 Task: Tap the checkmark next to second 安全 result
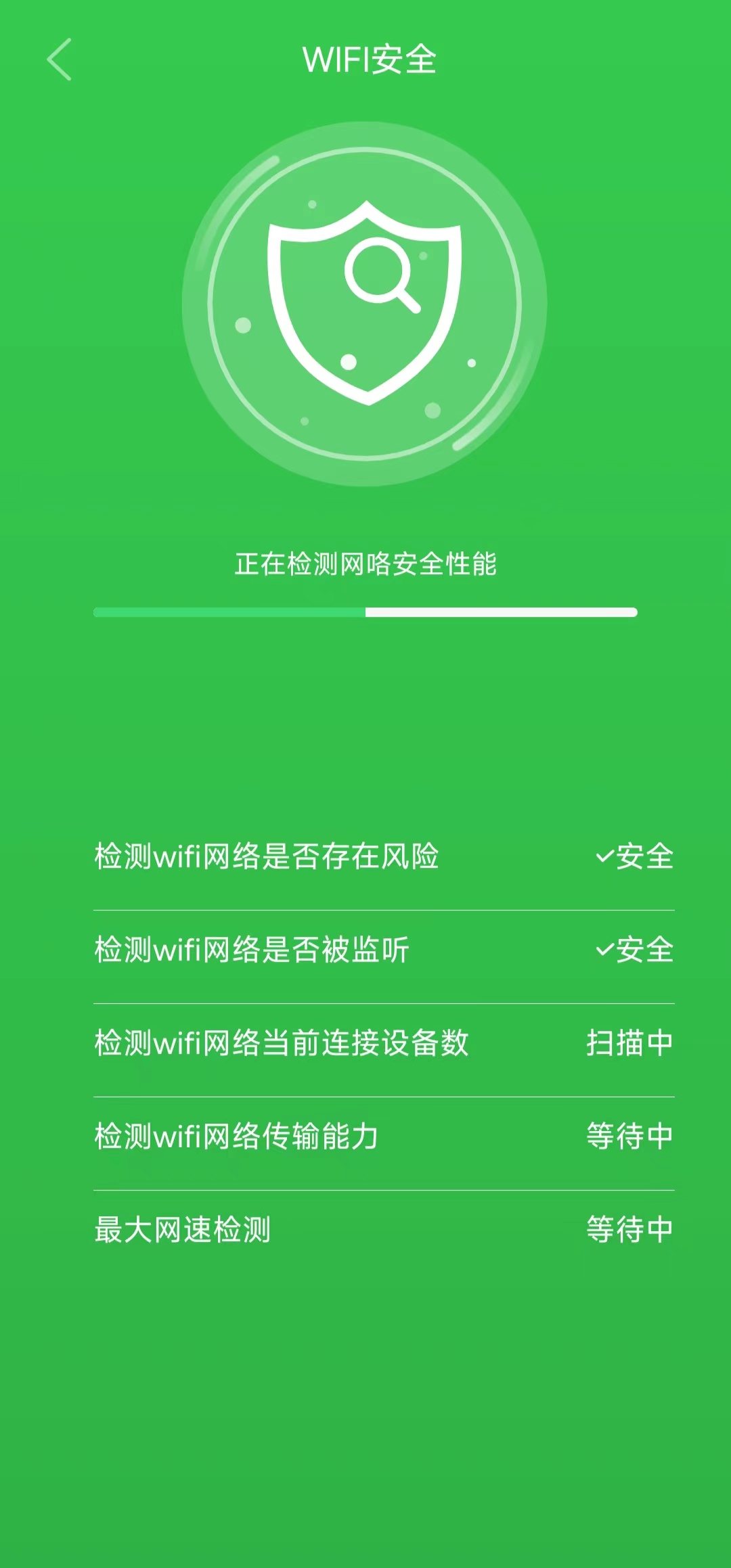604,950
